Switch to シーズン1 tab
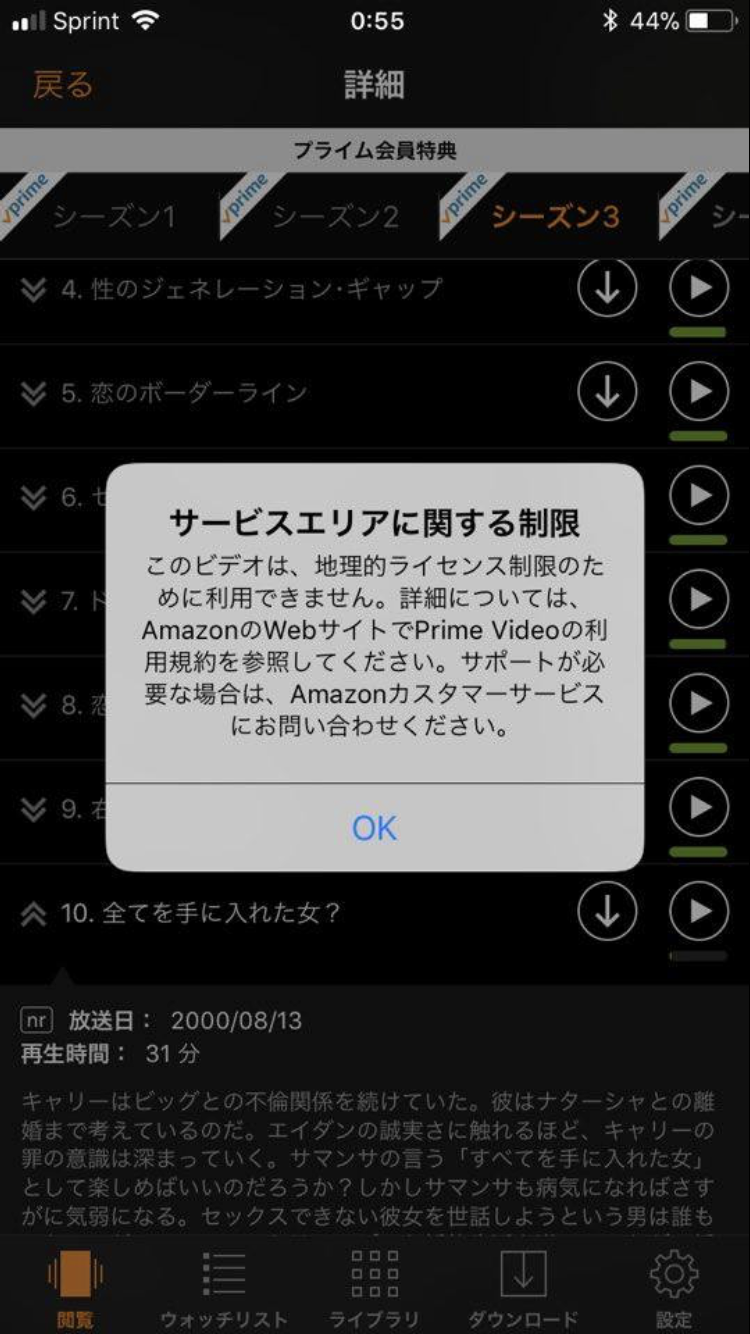This screenshot has width=750, height=1334. [114, 216]
